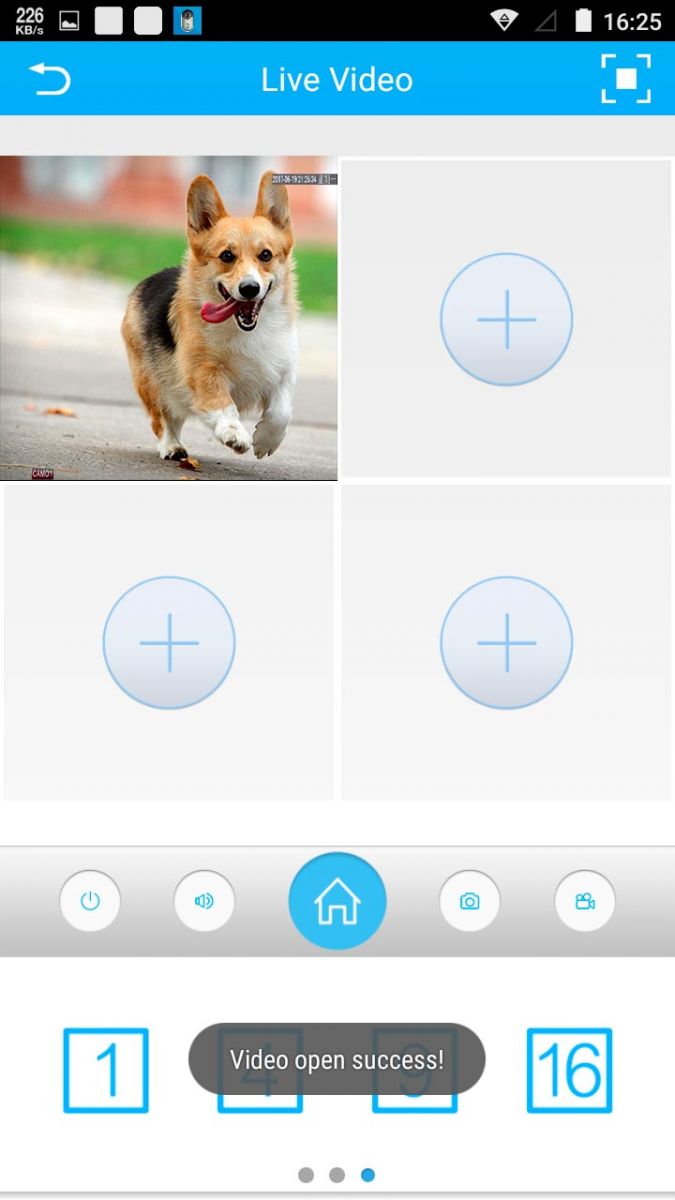Viewport: 675px width, 1200px height.
Task: Take a snapshot with the camera icon
Action: [469, 901]
